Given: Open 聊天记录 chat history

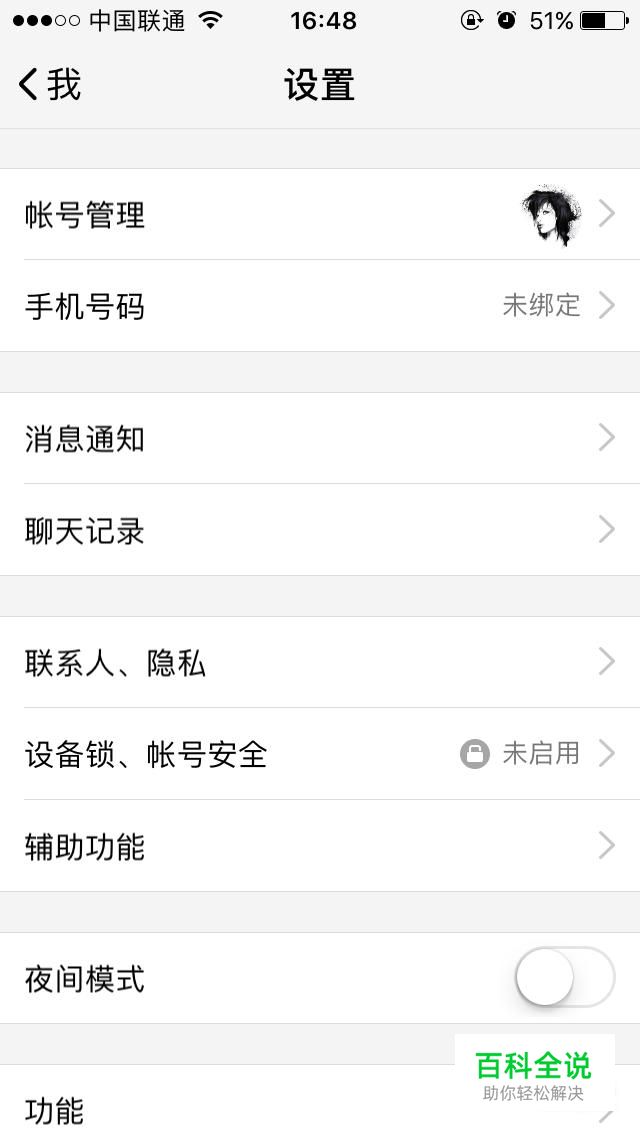Looking at the screenshot, I should pyautogui.click(x=320, y=530).
